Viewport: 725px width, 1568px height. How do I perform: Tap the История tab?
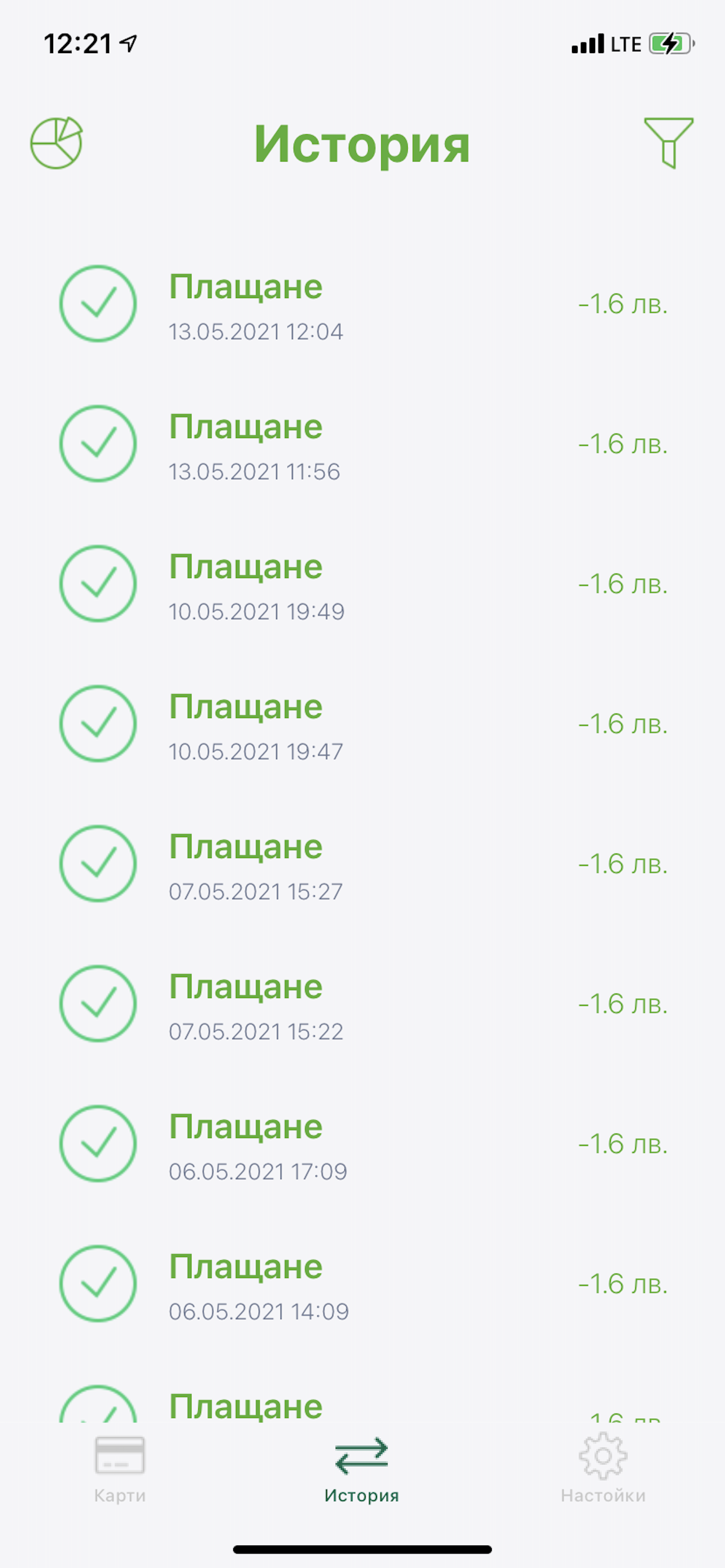coord(361,1468)
